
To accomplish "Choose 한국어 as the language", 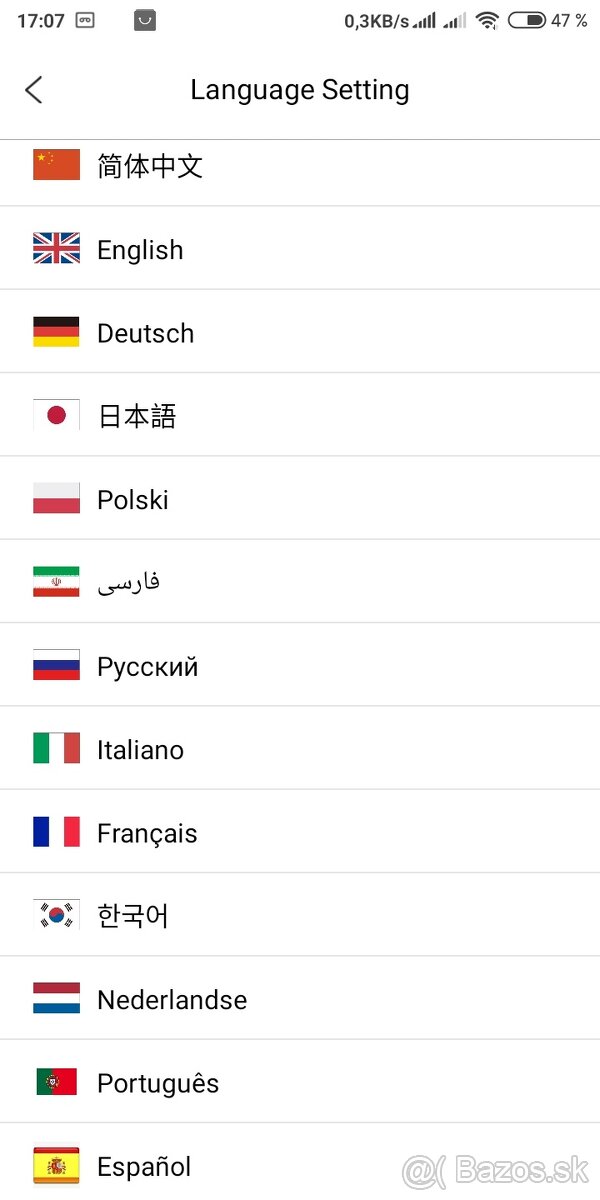I will coord(133,916).
